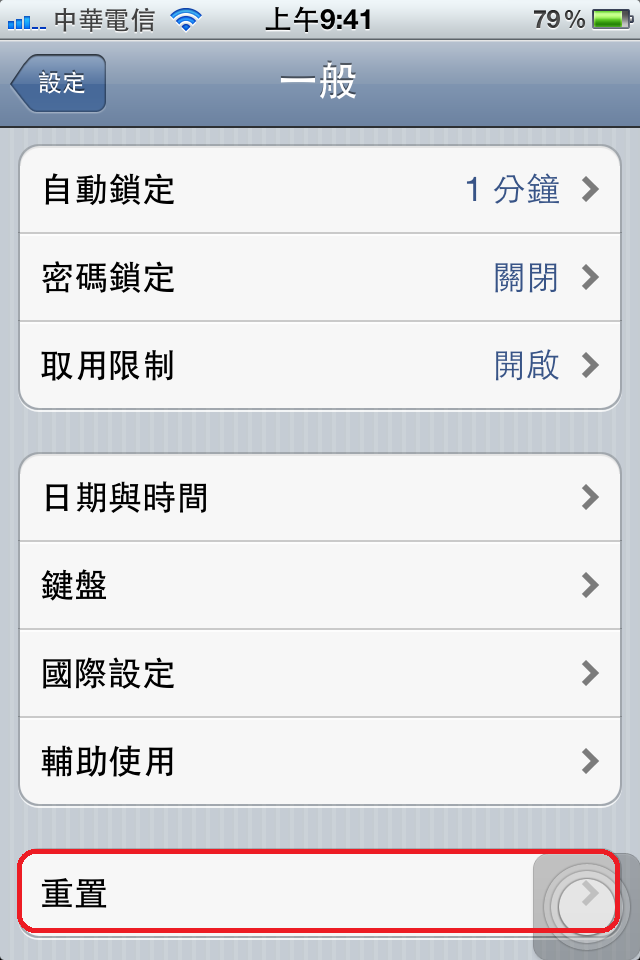Open 鍵盤 settings
This screenshot has height=960, width=640.
[x=320, y=585]
